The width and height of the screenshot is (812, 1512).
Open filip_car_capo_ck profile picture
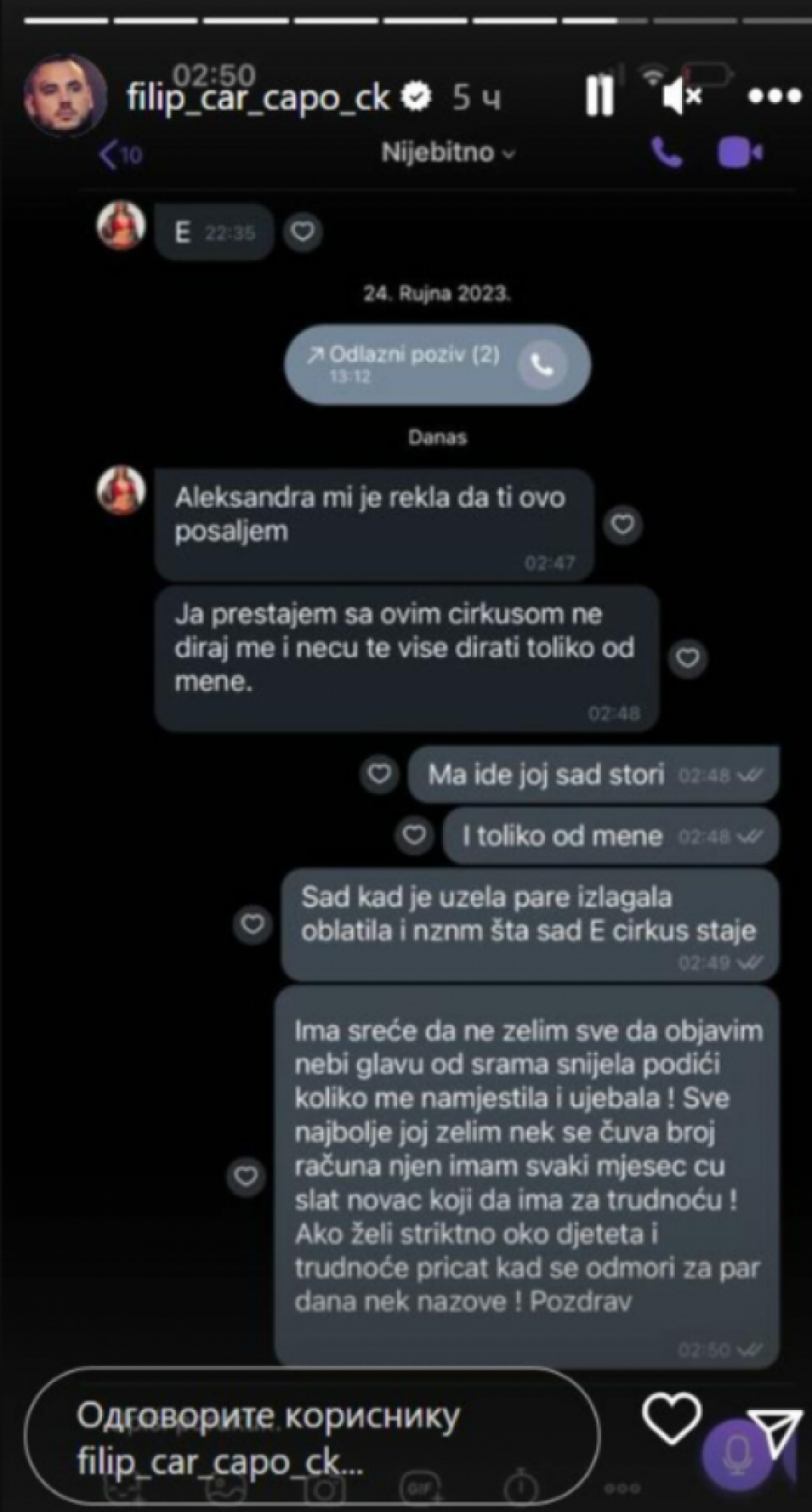click(65, 95)
